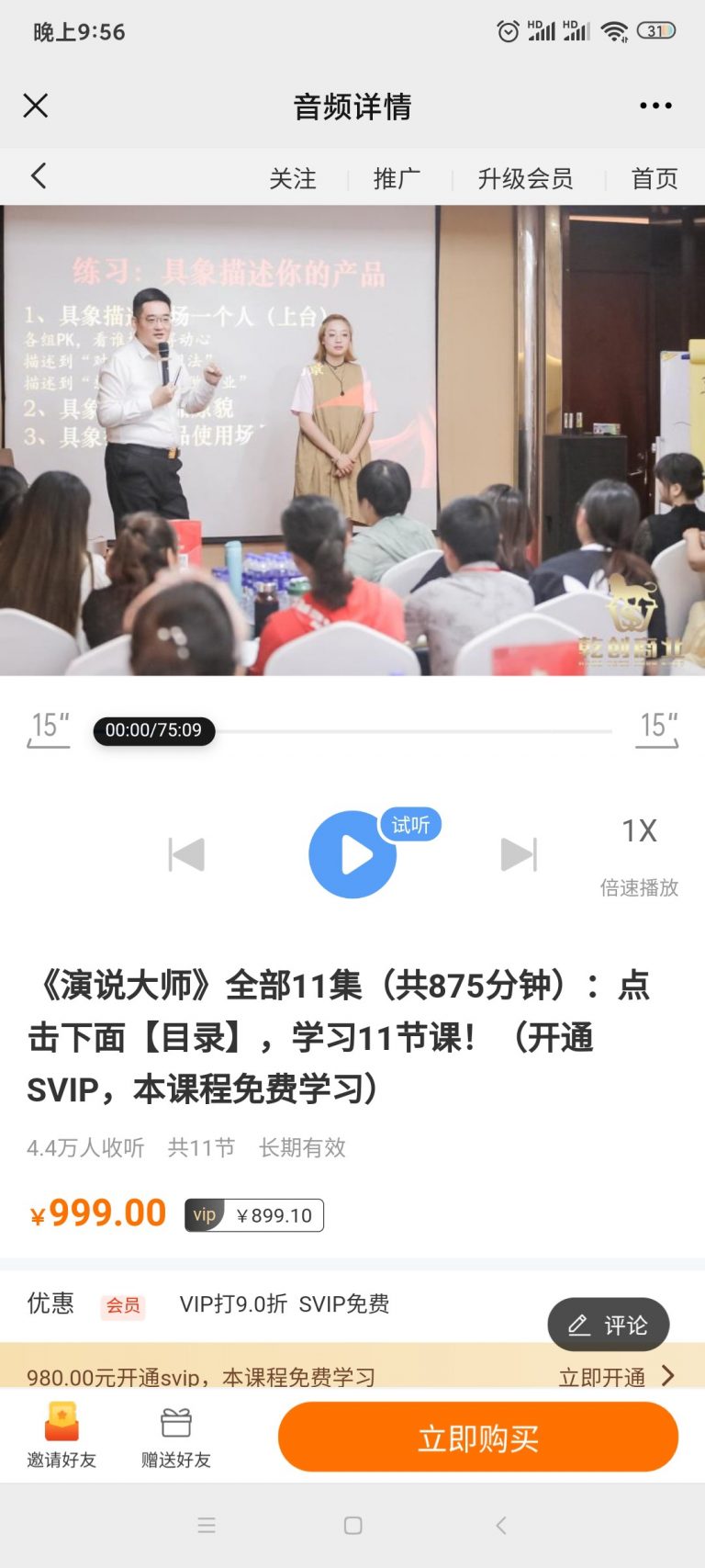Open the 评论 comment button
This screenshot has width=705, height=1568.
[608, 1325]
